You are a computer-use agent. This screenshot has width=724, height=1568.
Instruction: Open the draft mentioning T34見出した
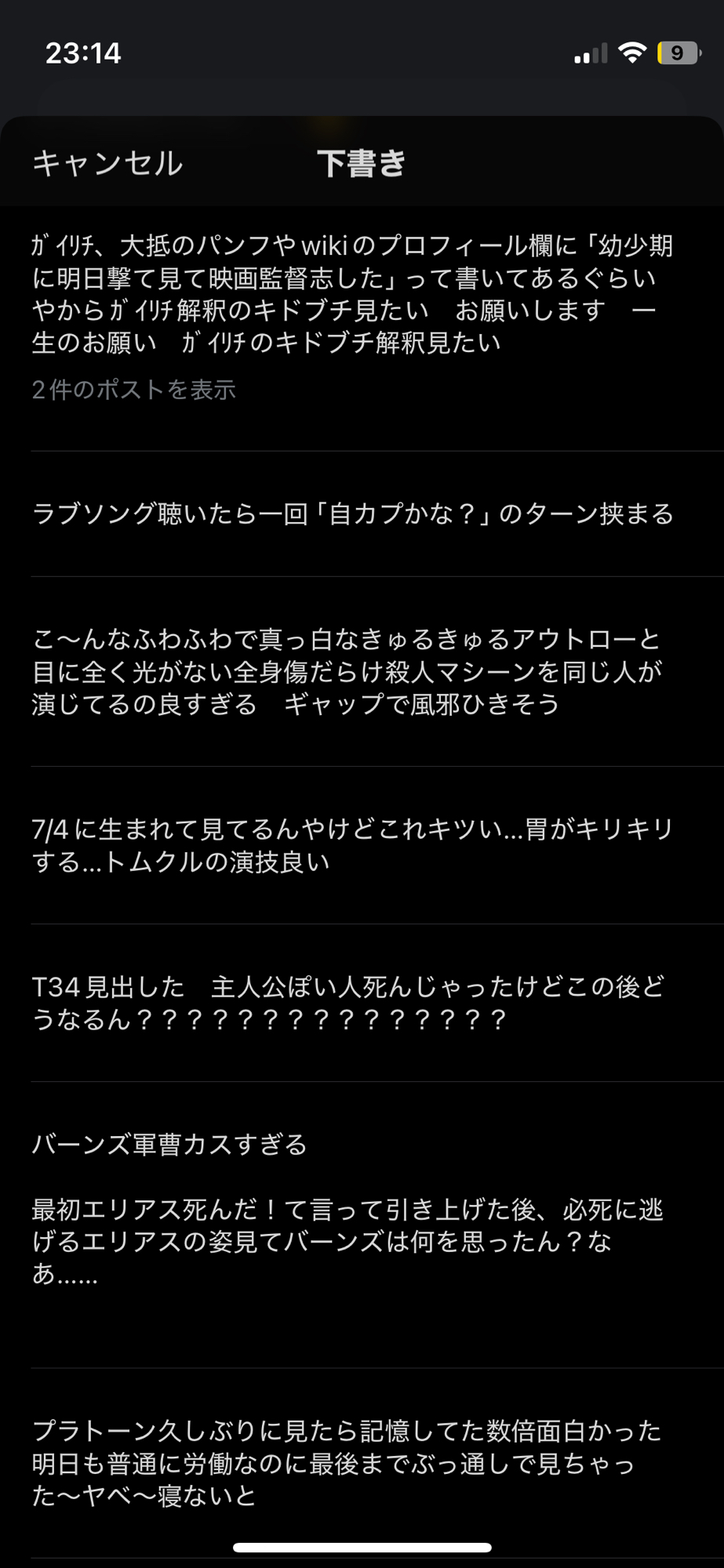tap(349, 1003)
